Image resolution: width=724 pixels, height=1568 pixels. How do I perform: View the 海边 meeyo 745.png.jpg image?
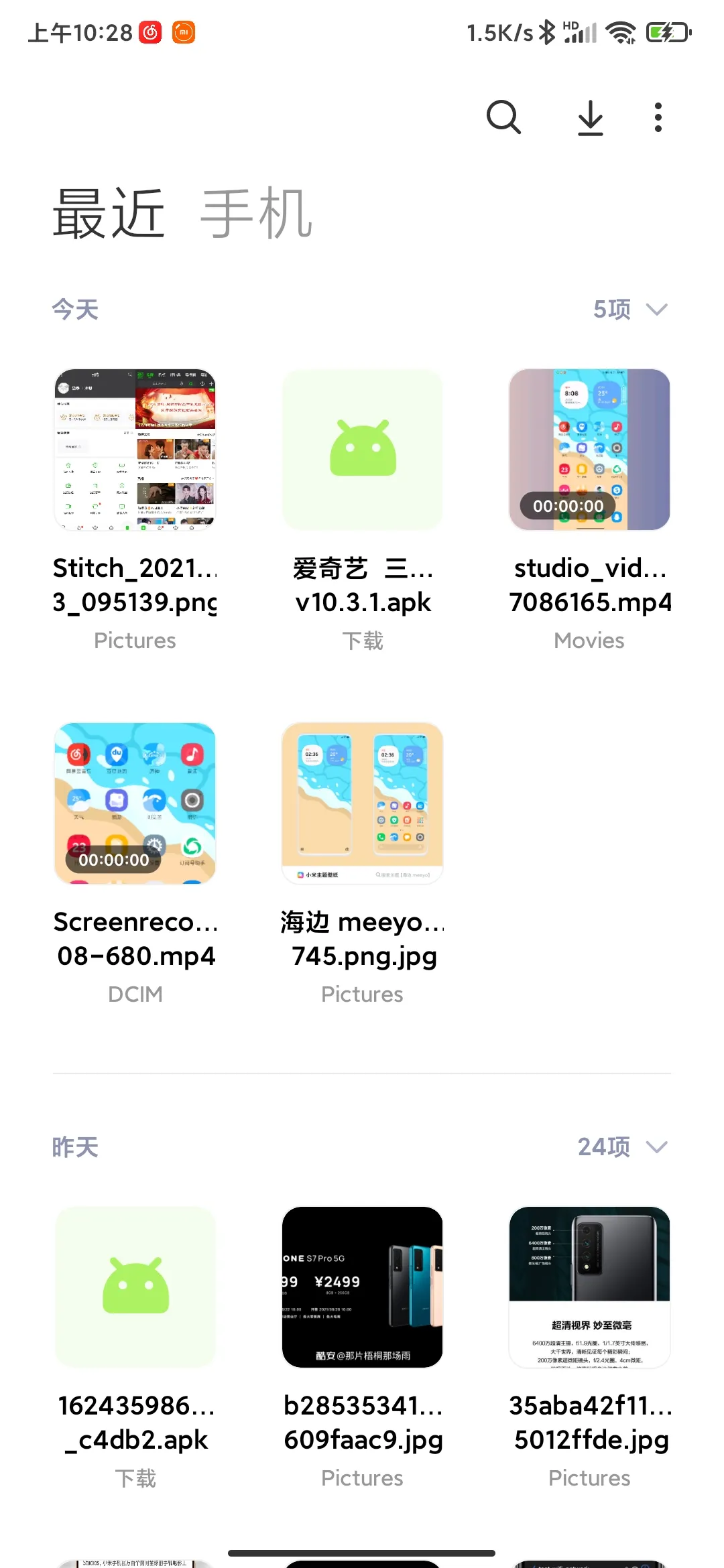[x=363, y=803]
